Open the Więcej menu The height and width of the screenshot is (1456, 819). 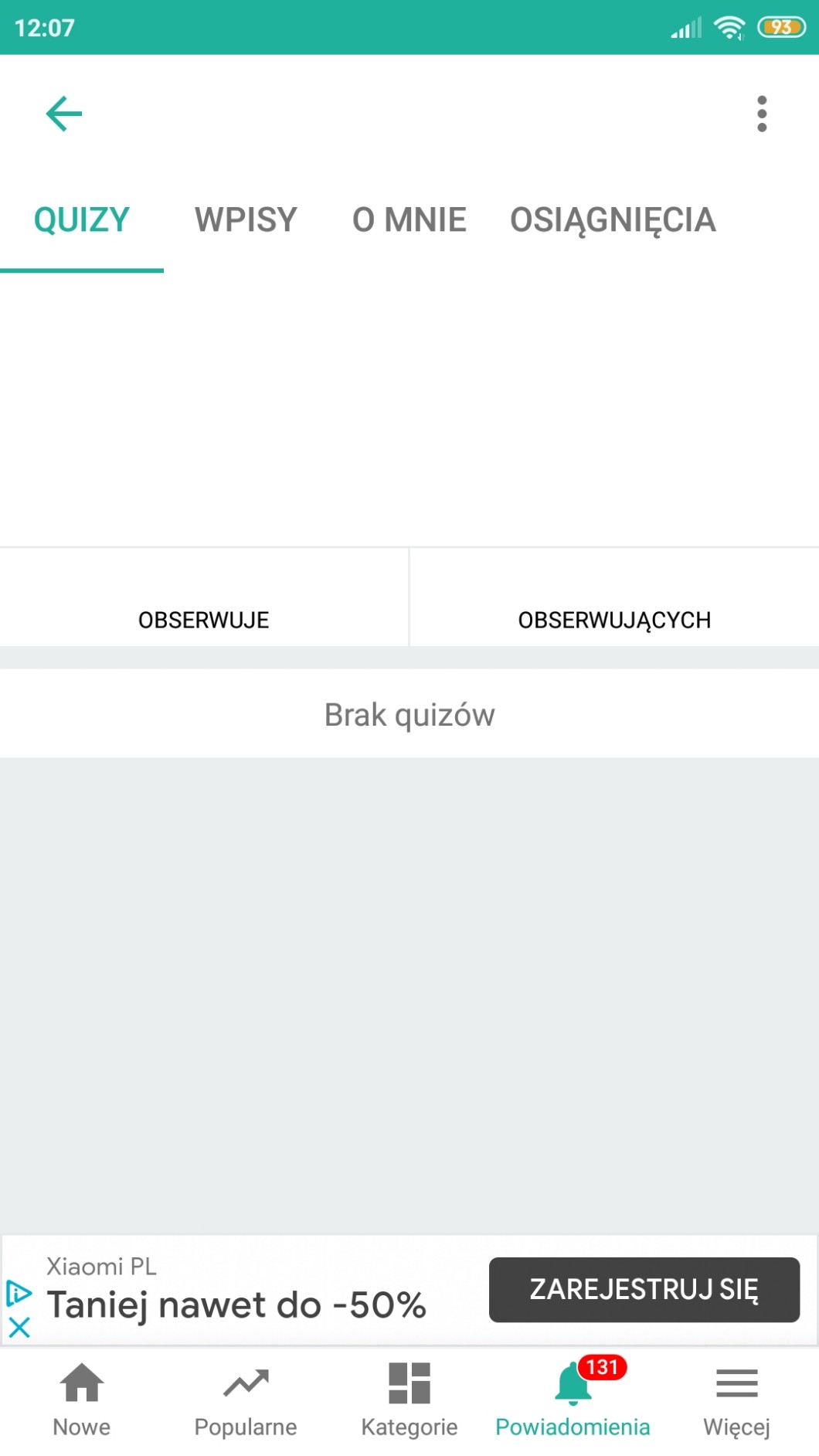(737, 1400)
